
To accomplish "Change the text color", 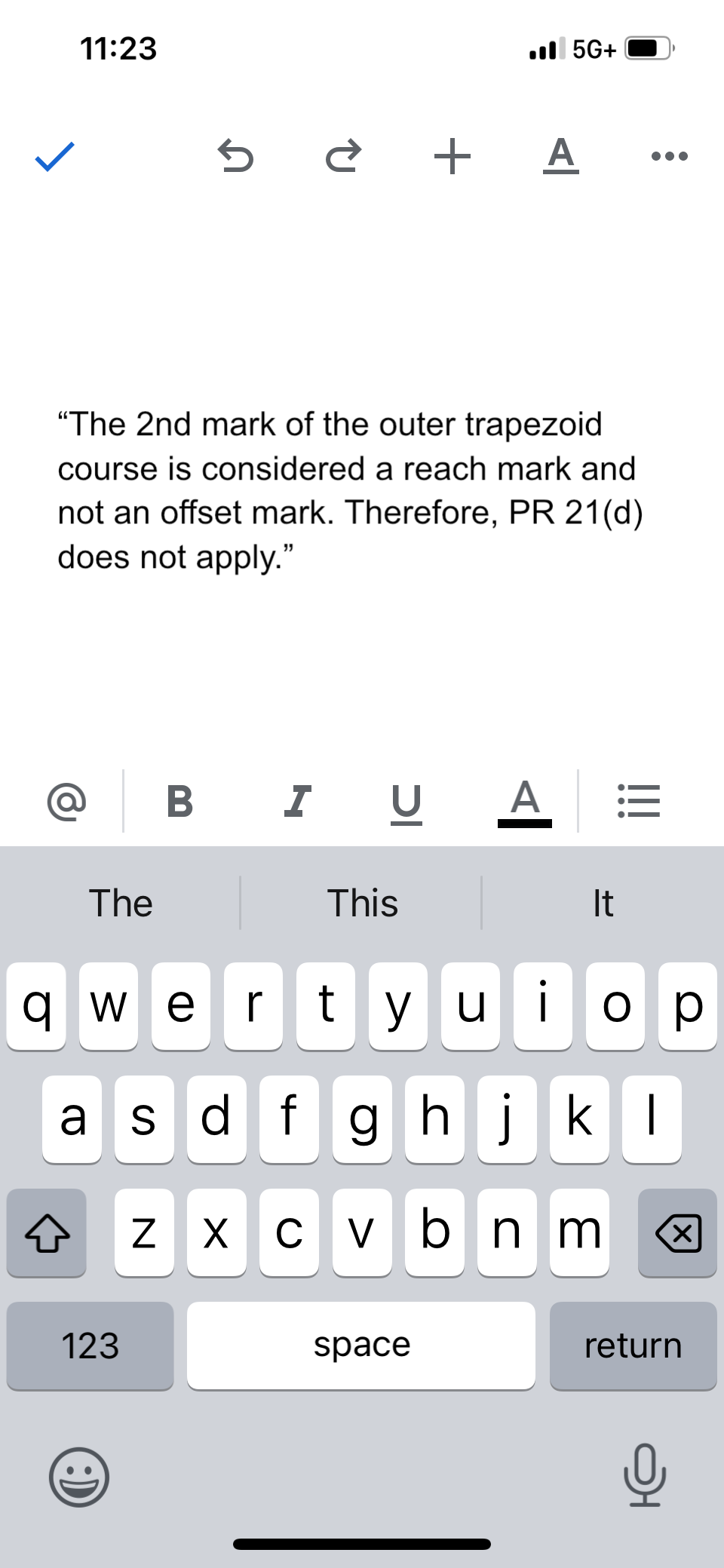I will click(x=525, y=802).
